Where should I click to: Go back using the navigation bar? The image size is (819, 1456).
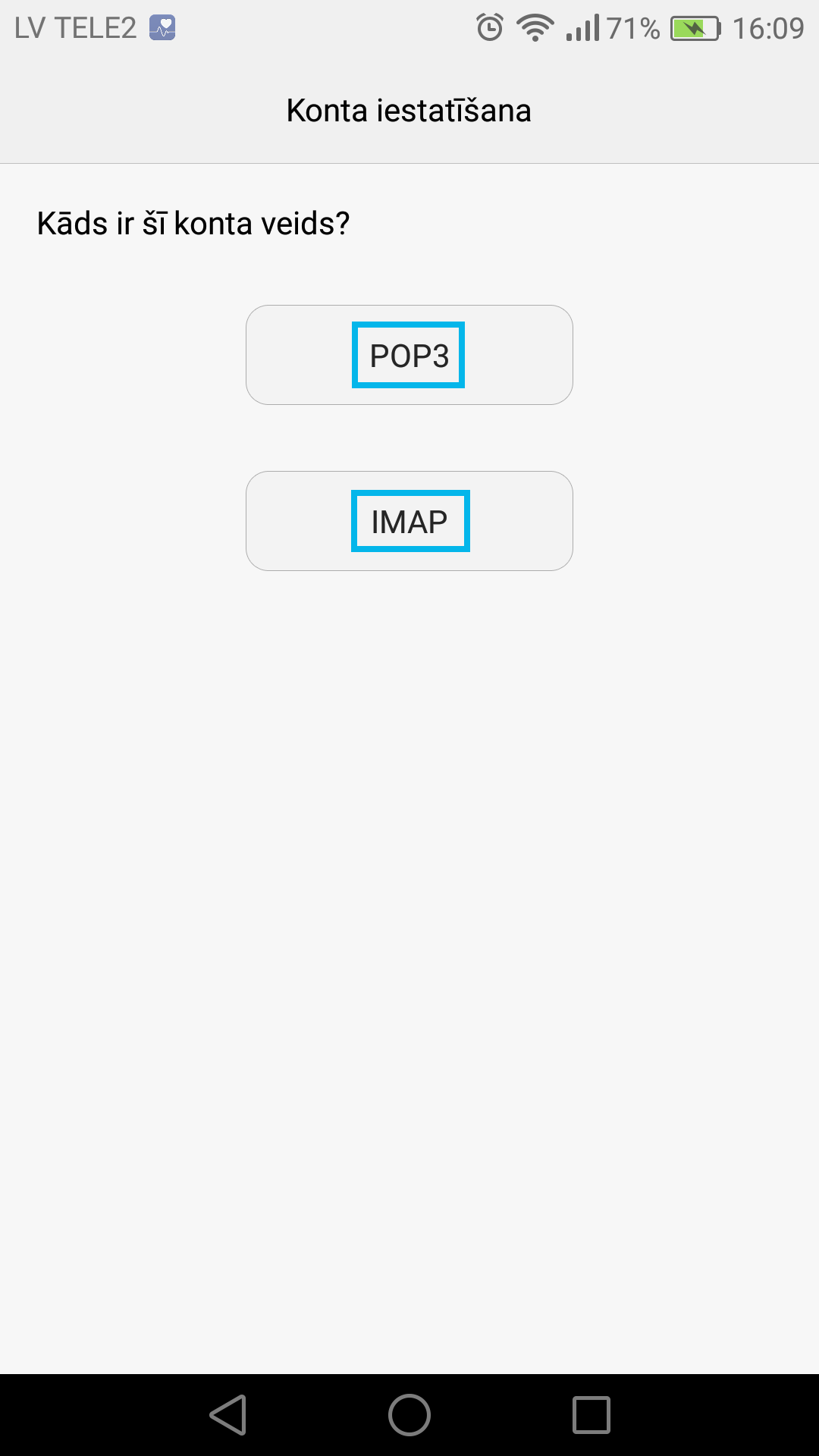(x=228, y=1415)
